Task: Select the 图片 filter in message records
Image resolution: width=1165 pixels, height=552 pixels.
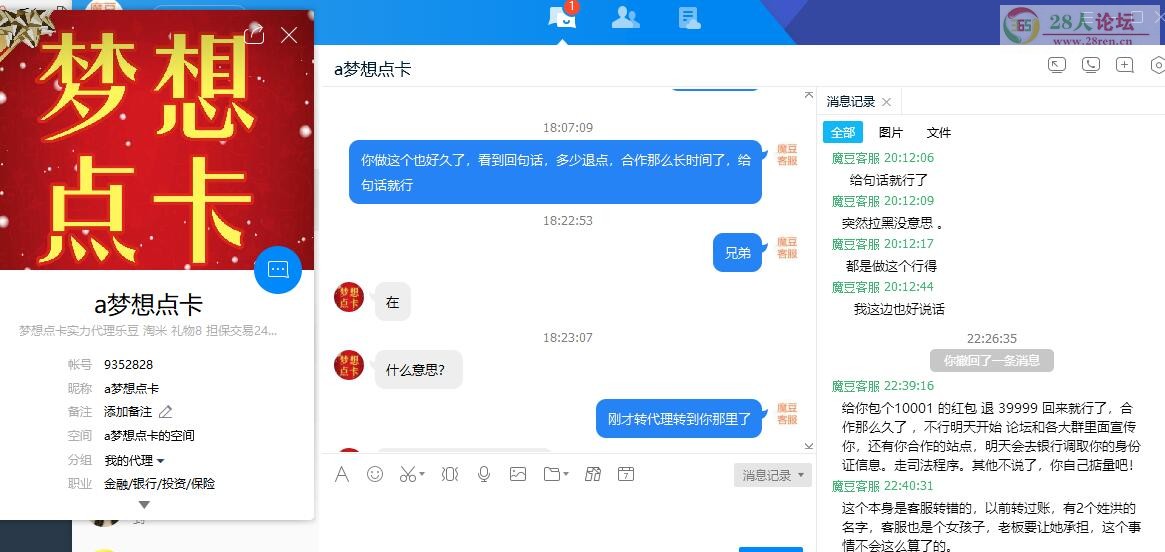Action: coord(890,132)
